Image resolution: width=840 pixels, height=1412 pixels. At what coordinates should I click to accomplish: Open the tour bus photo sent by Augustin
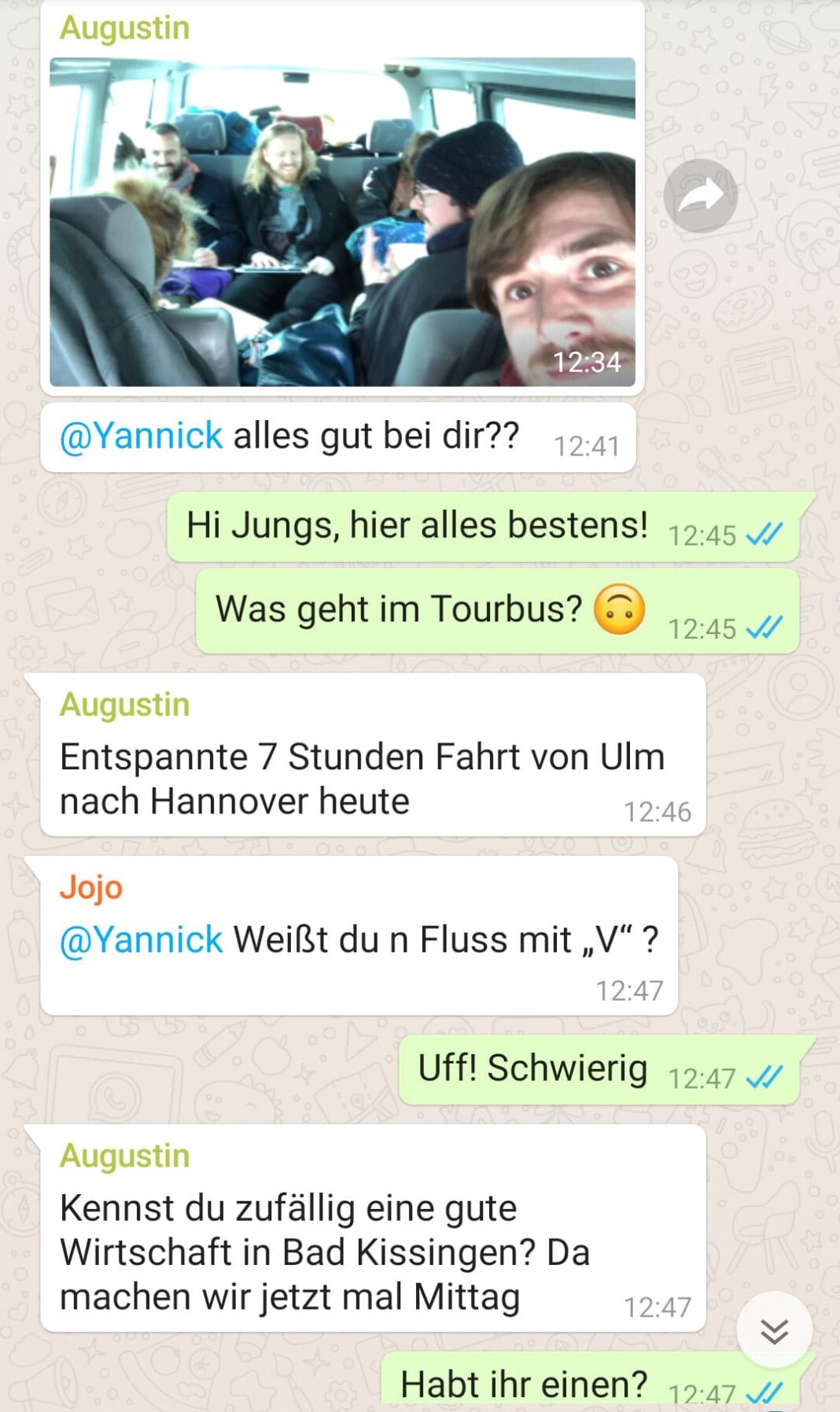click(342, 220)
